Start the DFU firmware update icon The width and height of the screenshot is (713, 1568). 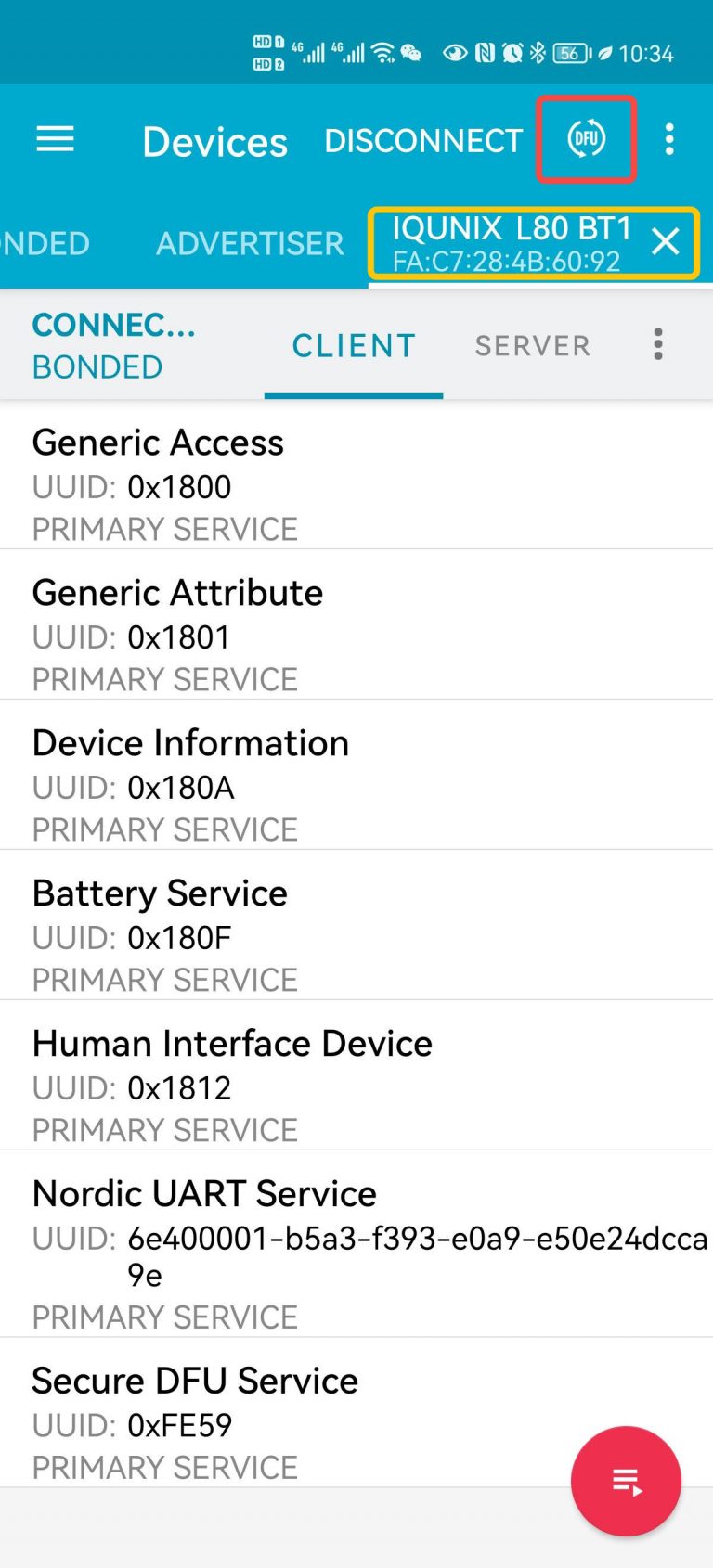586,139
